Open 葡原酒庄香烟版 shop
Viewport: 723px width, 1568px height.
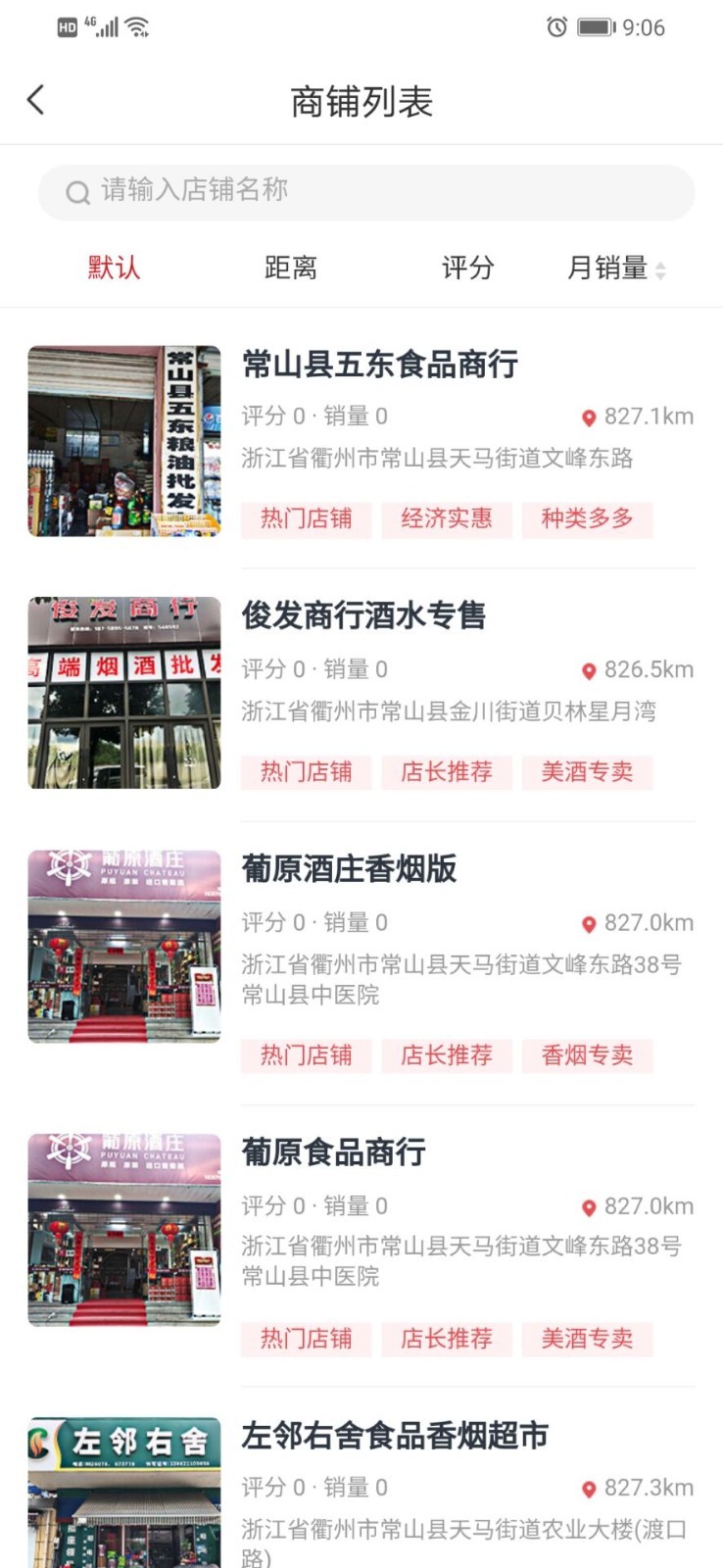tap(349, 868)
